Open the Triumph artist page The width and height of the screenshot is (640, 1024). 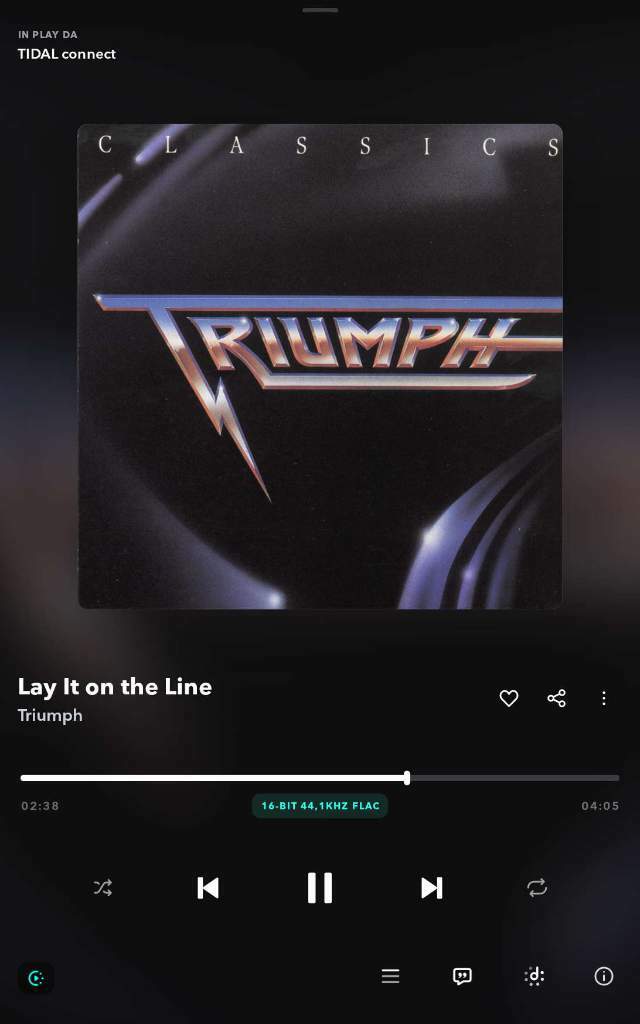tap(50, 716)
